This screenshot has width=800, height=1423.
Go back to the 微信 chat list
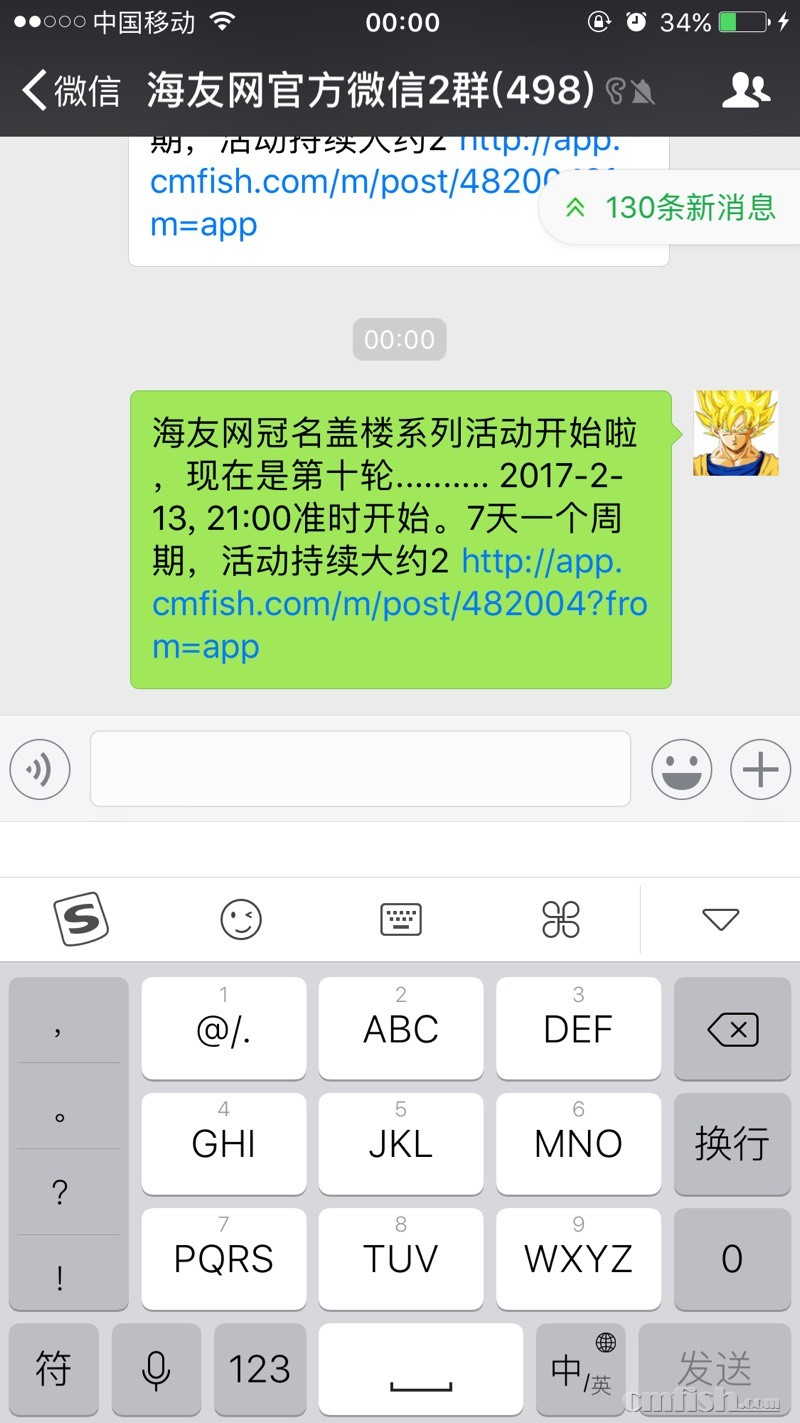(70, 90)
